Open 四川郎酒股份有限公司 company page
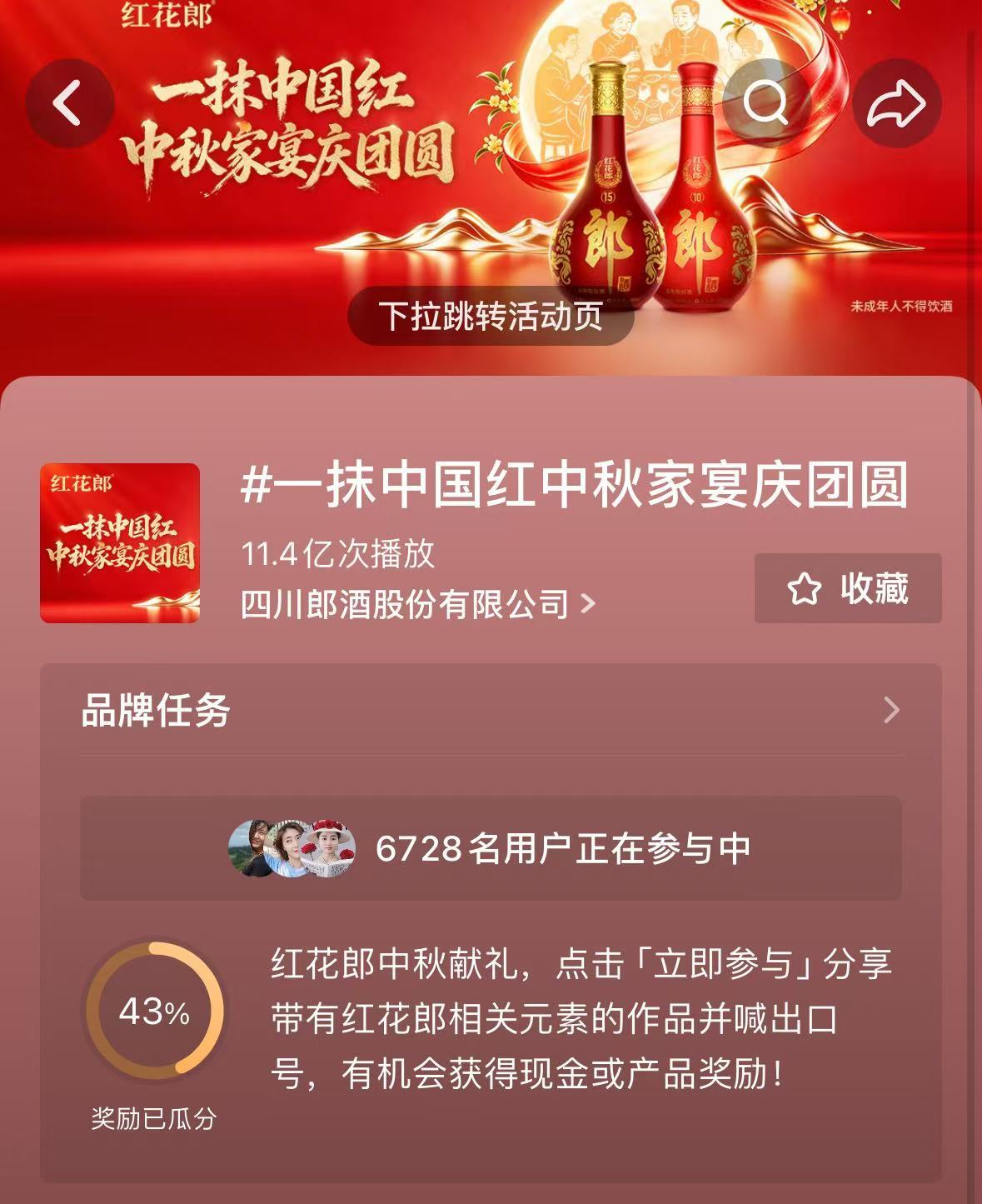Image resolution: width=982 pixels, height=1204 pixels. point(418,604)
